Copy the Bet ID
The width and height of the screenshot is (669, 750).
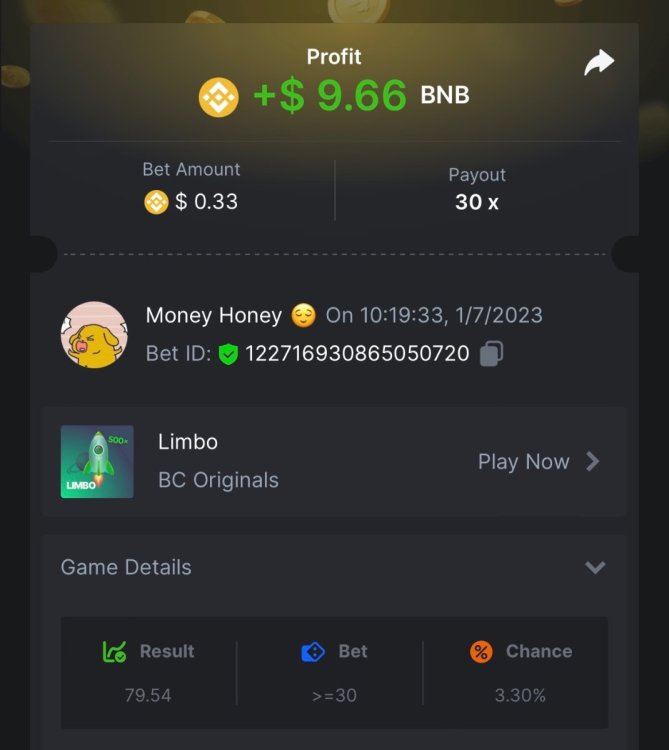pos(491,354)
